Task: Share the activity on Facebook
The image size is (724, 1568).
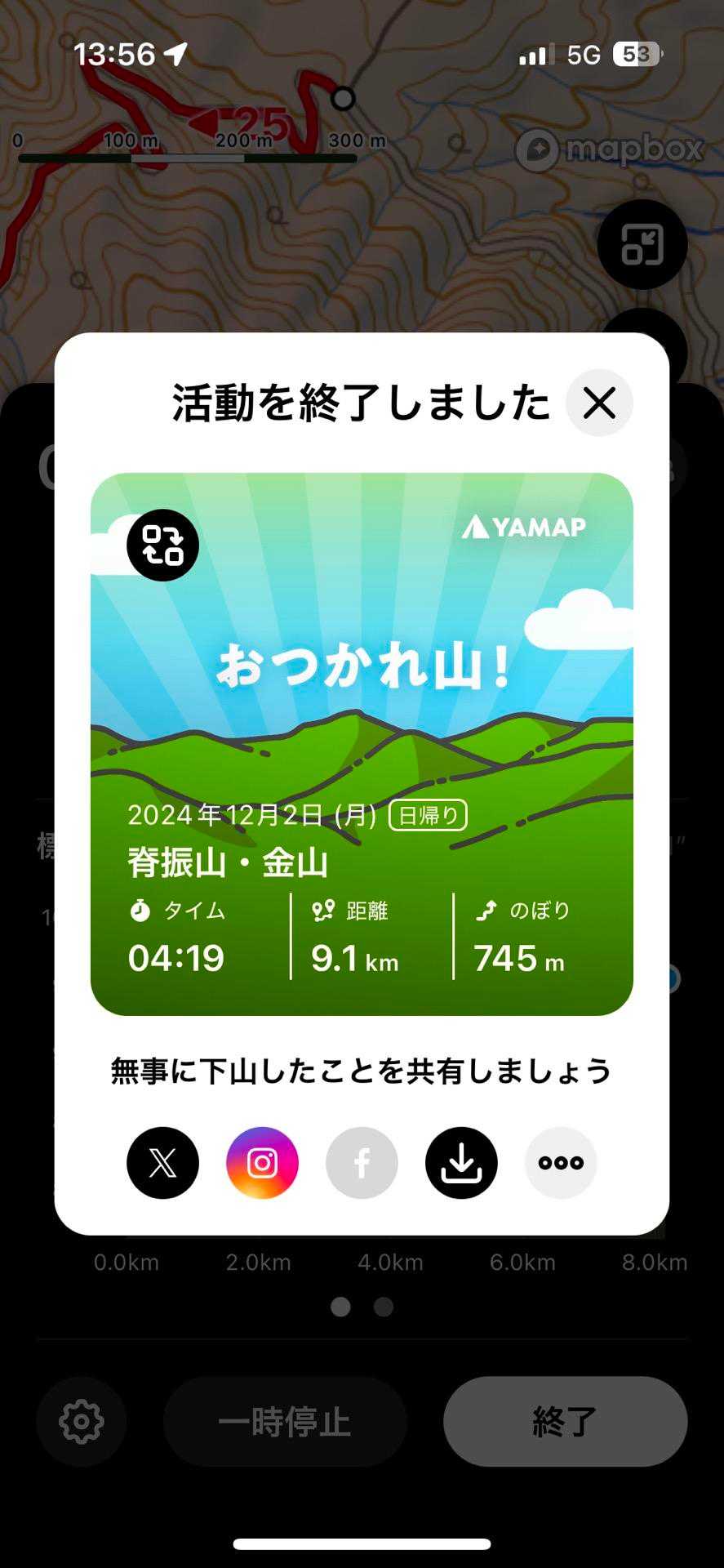Action: (362, 1162)
